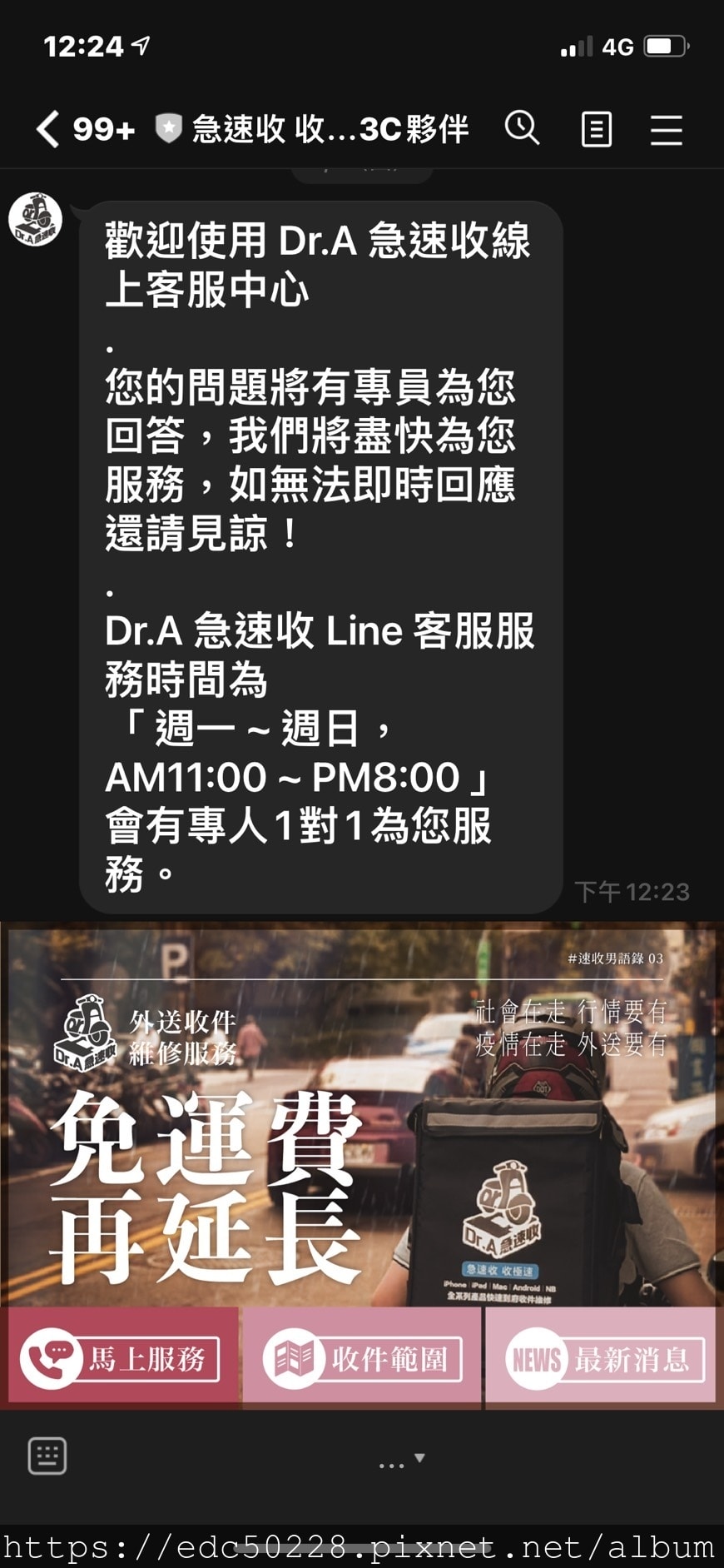
Task: Open the chat hamburger menu
Action: pyautogui.click(x=666, y=130)
